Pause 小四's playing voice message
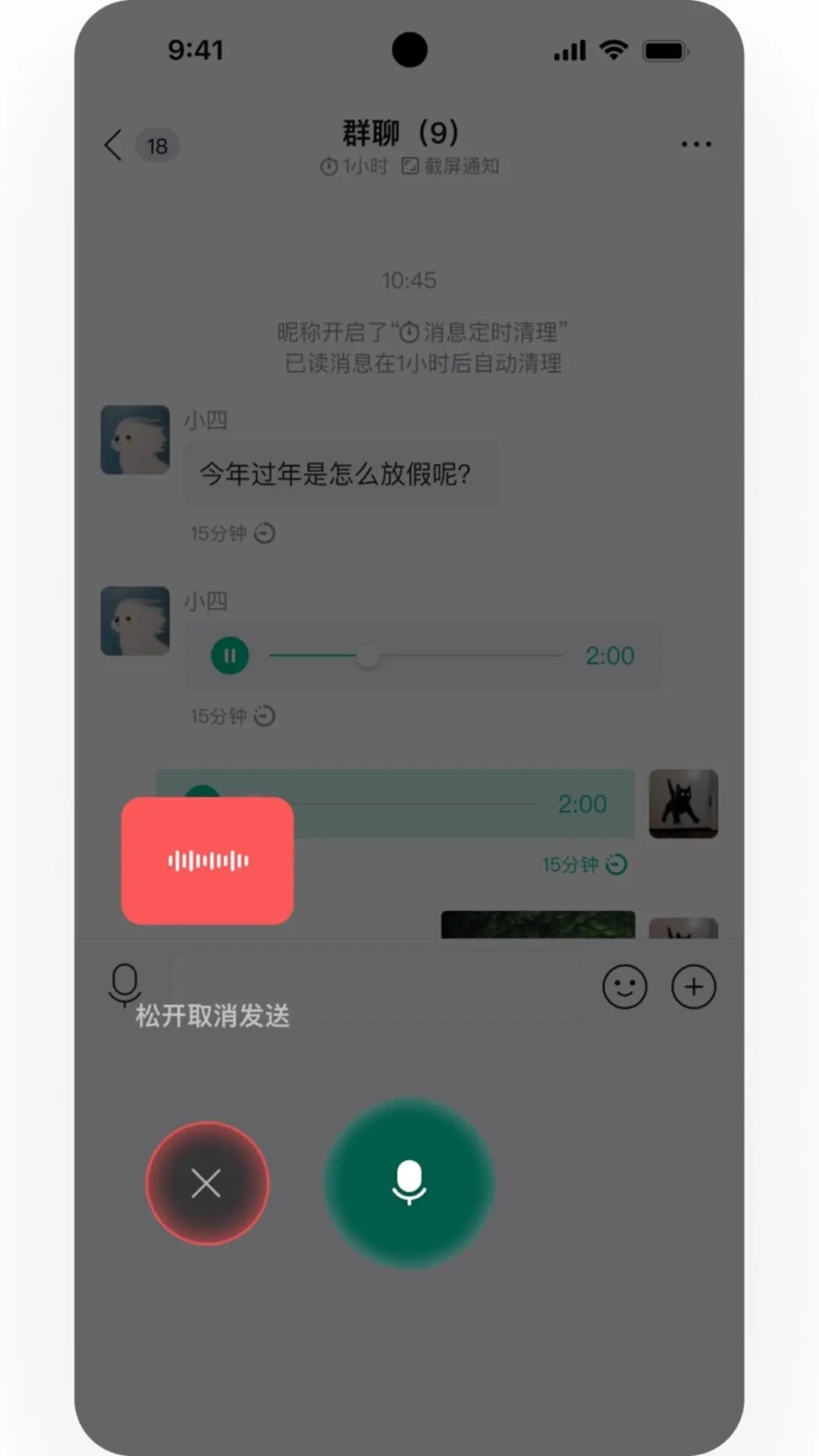 229,656
